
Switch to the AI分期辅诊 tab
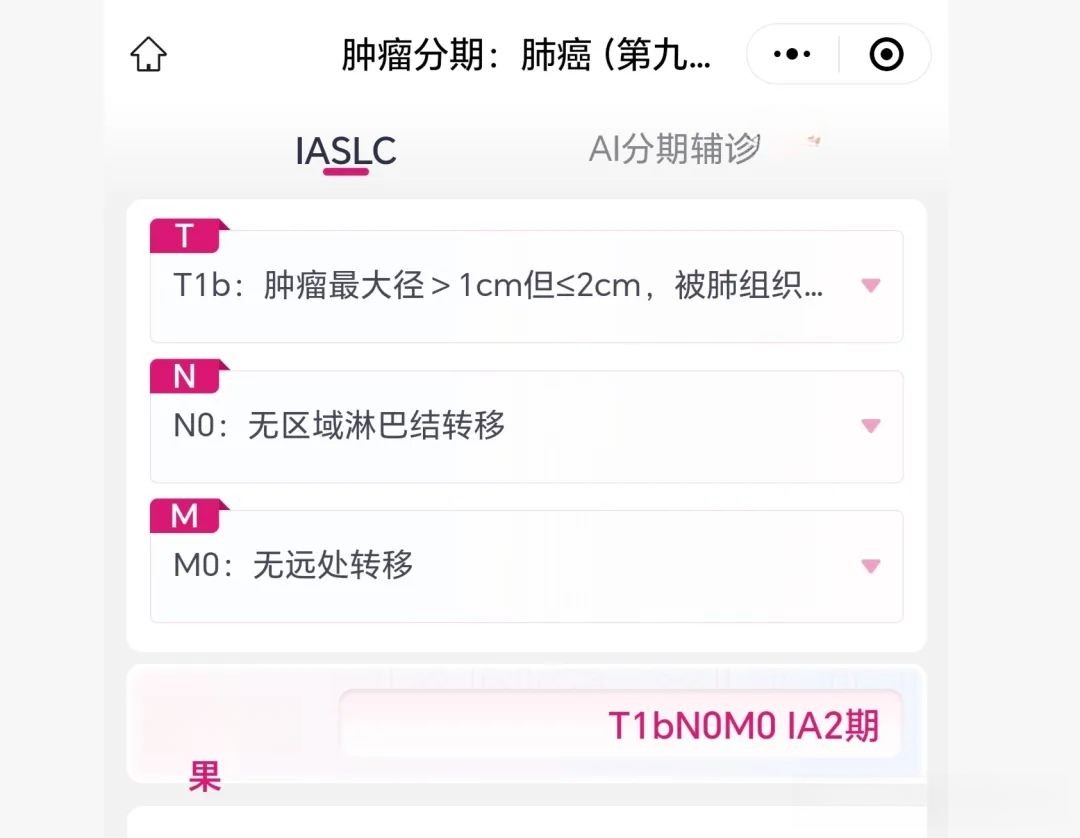675,149
